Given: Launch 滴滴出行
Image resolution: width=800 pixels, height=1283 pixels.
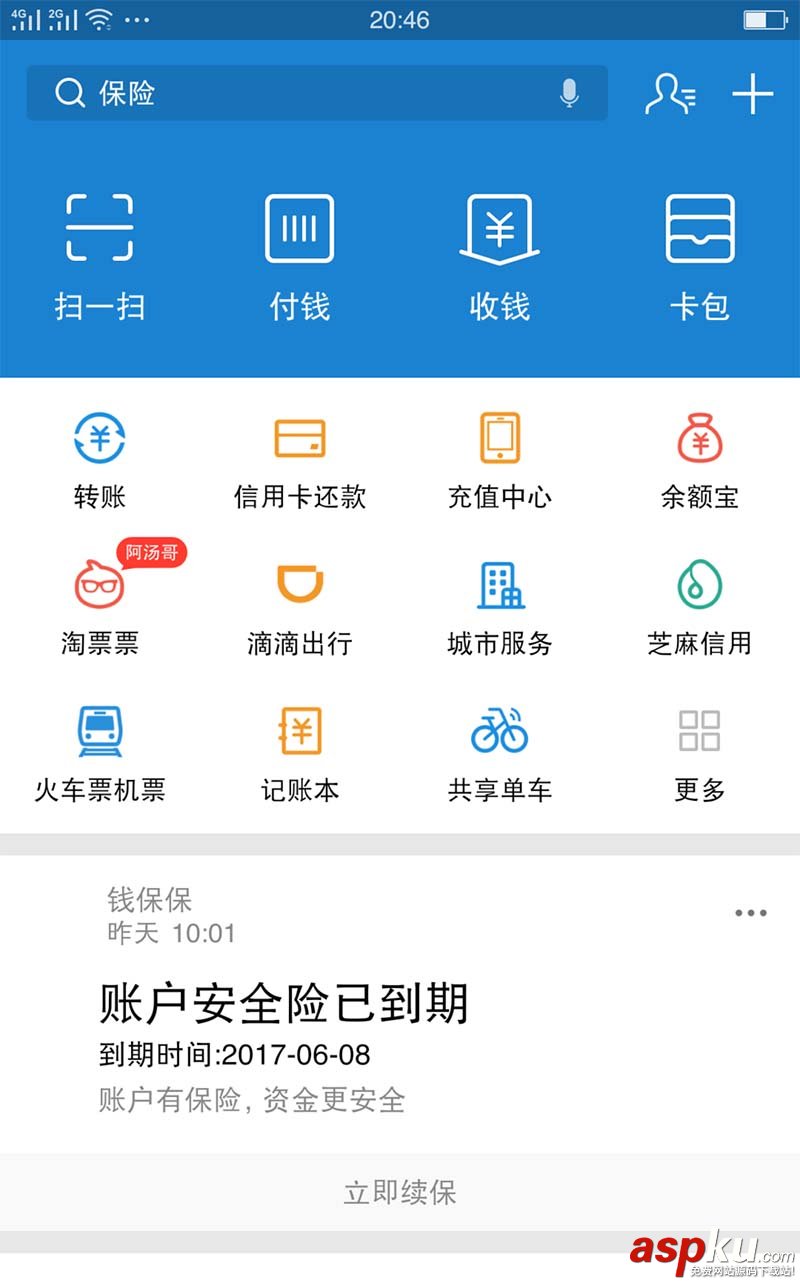Looking at the screenshot, I should 299,606.
